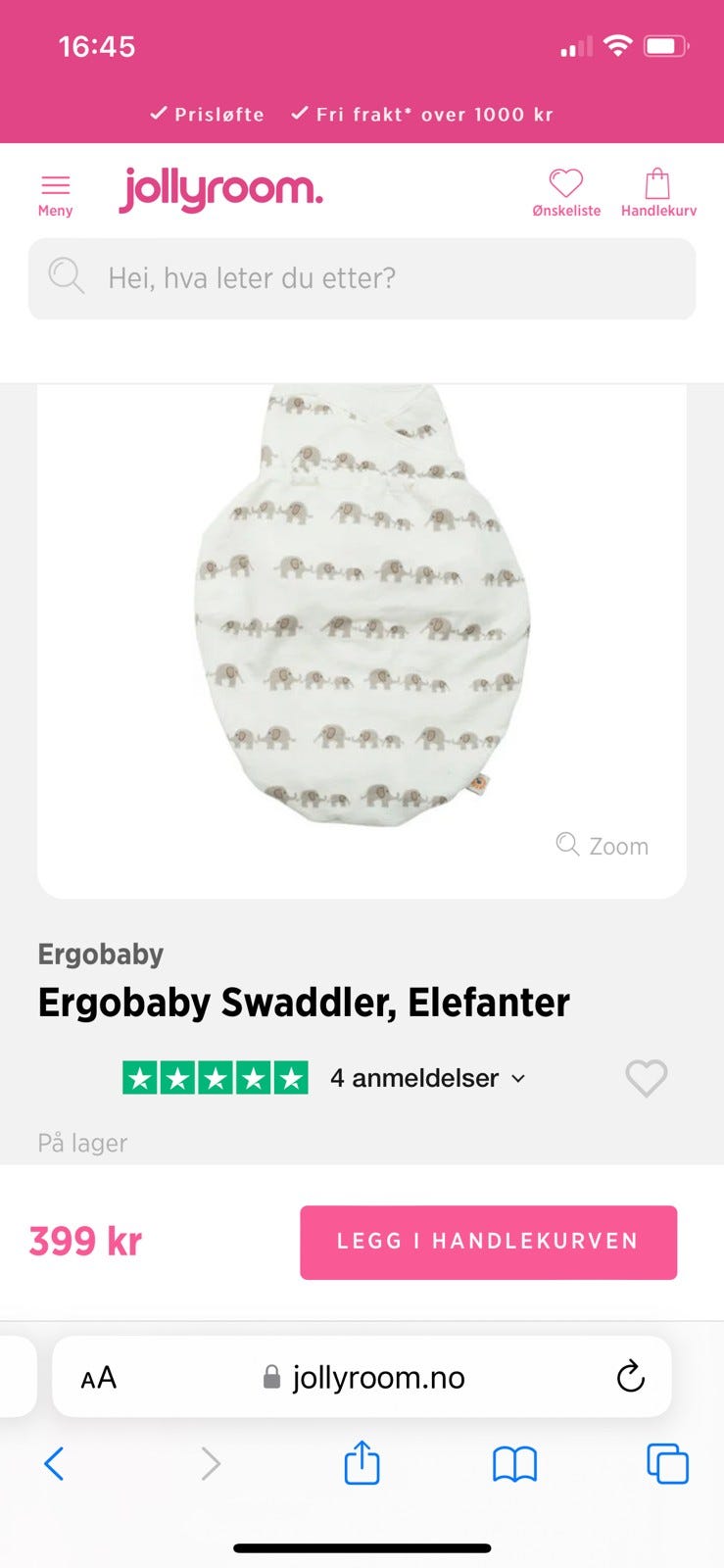Open the Handlekurv shopping bag icon

point(656,182)
